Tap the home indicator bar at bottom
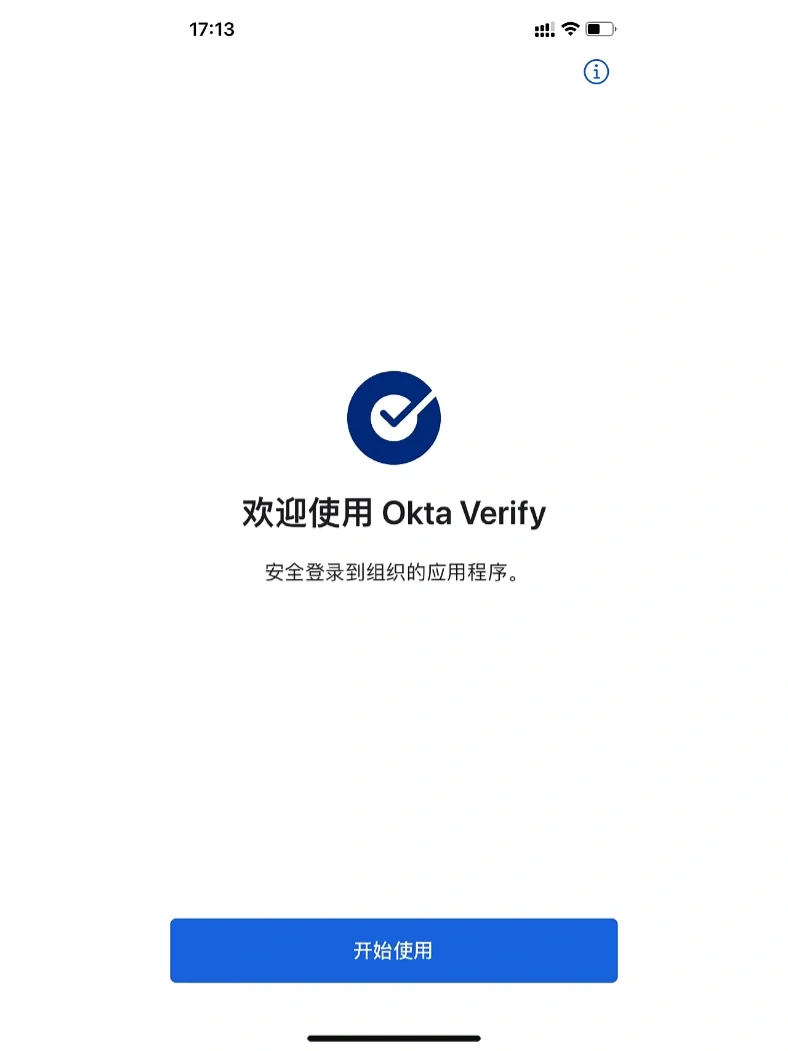 coord(394,1039)
